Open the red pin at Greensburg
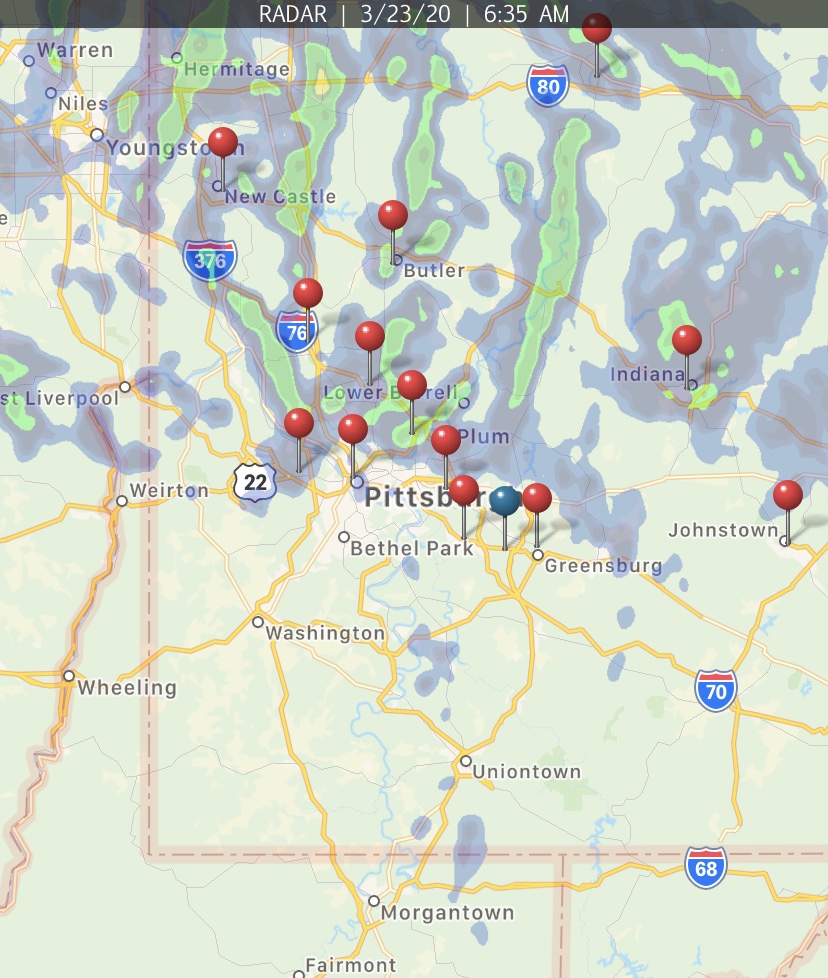This screenshot has height=978, width=828. (x=537, y=499)
